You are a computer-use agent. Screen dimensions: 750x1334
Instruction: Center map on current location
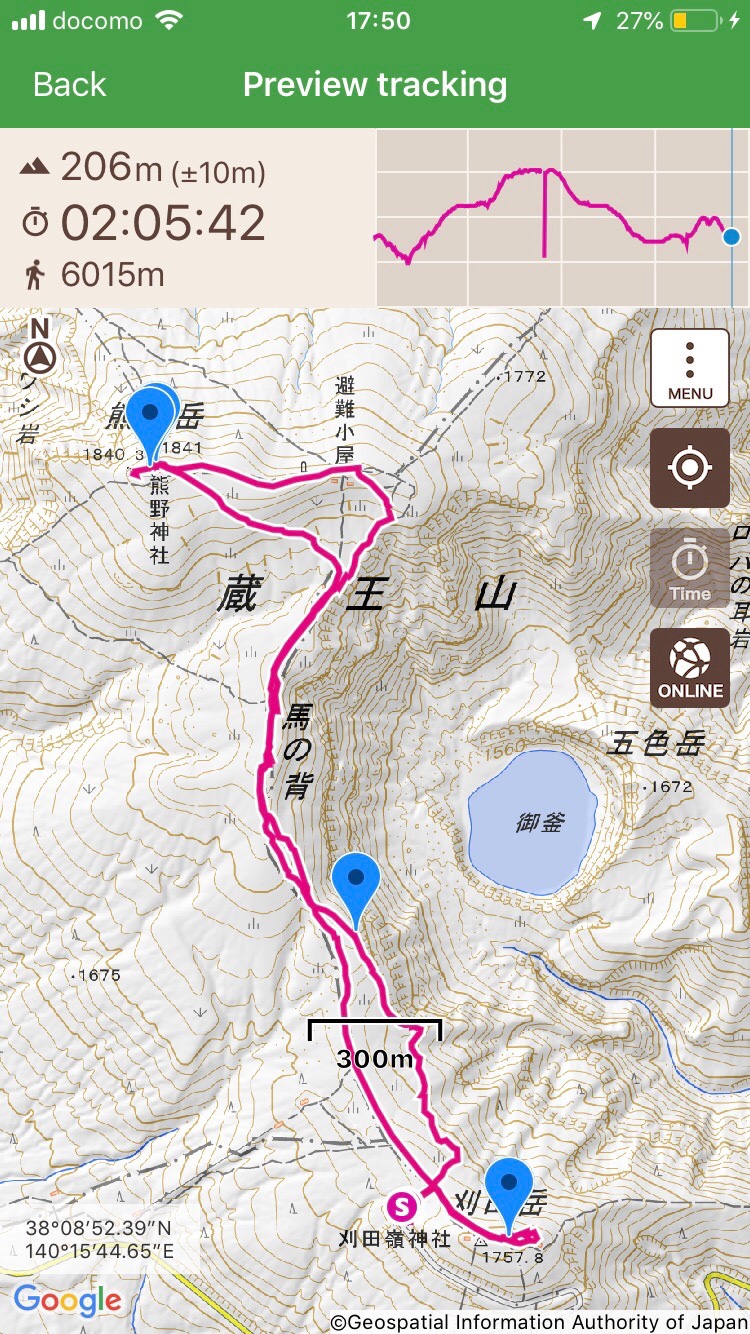[690, 468]
